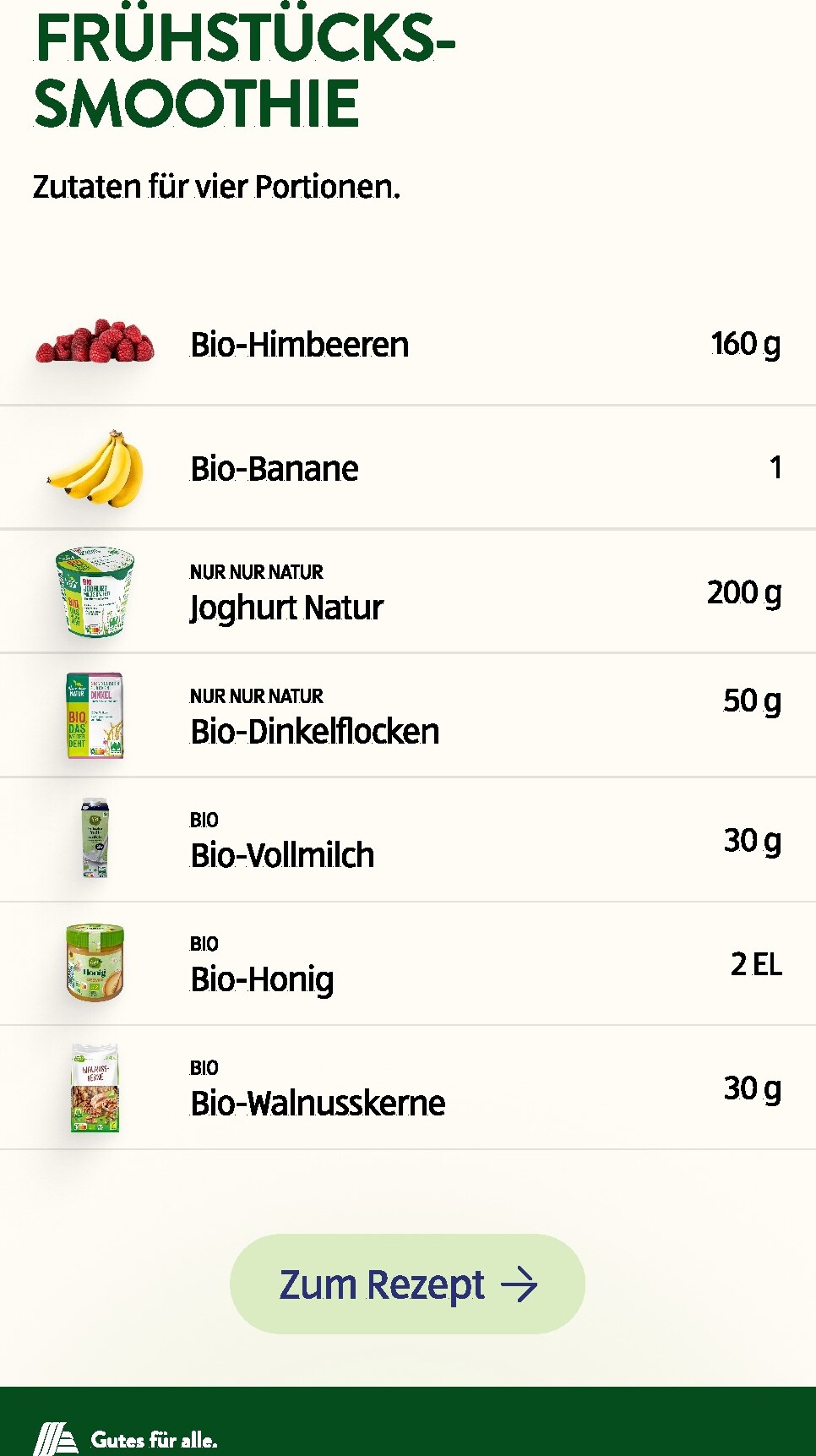Click the Joghurt Natur ingredient label
The image size is (816, 1456).
point(286,608)
